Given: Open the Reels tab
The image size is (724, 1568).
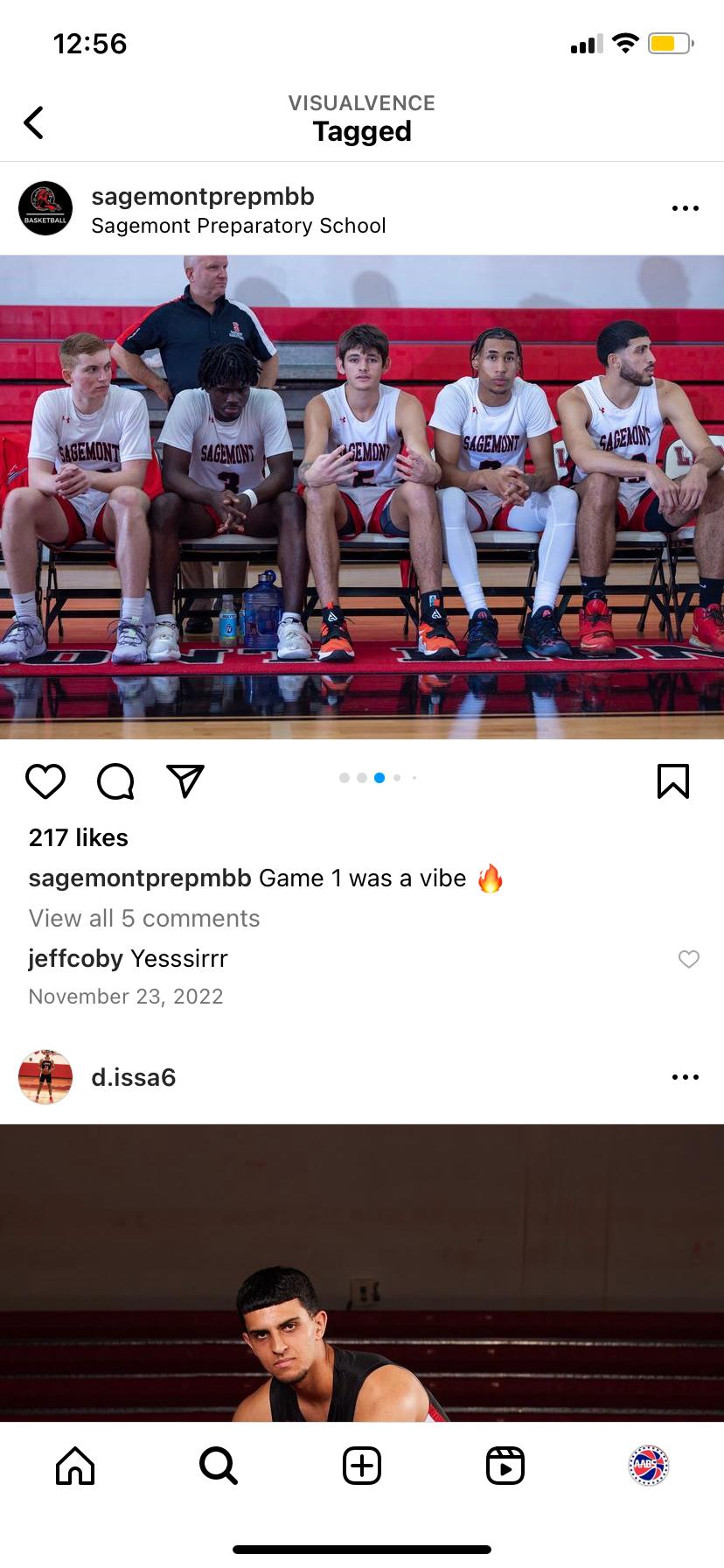Looking at the screenshot, I should click(505, 1466).
